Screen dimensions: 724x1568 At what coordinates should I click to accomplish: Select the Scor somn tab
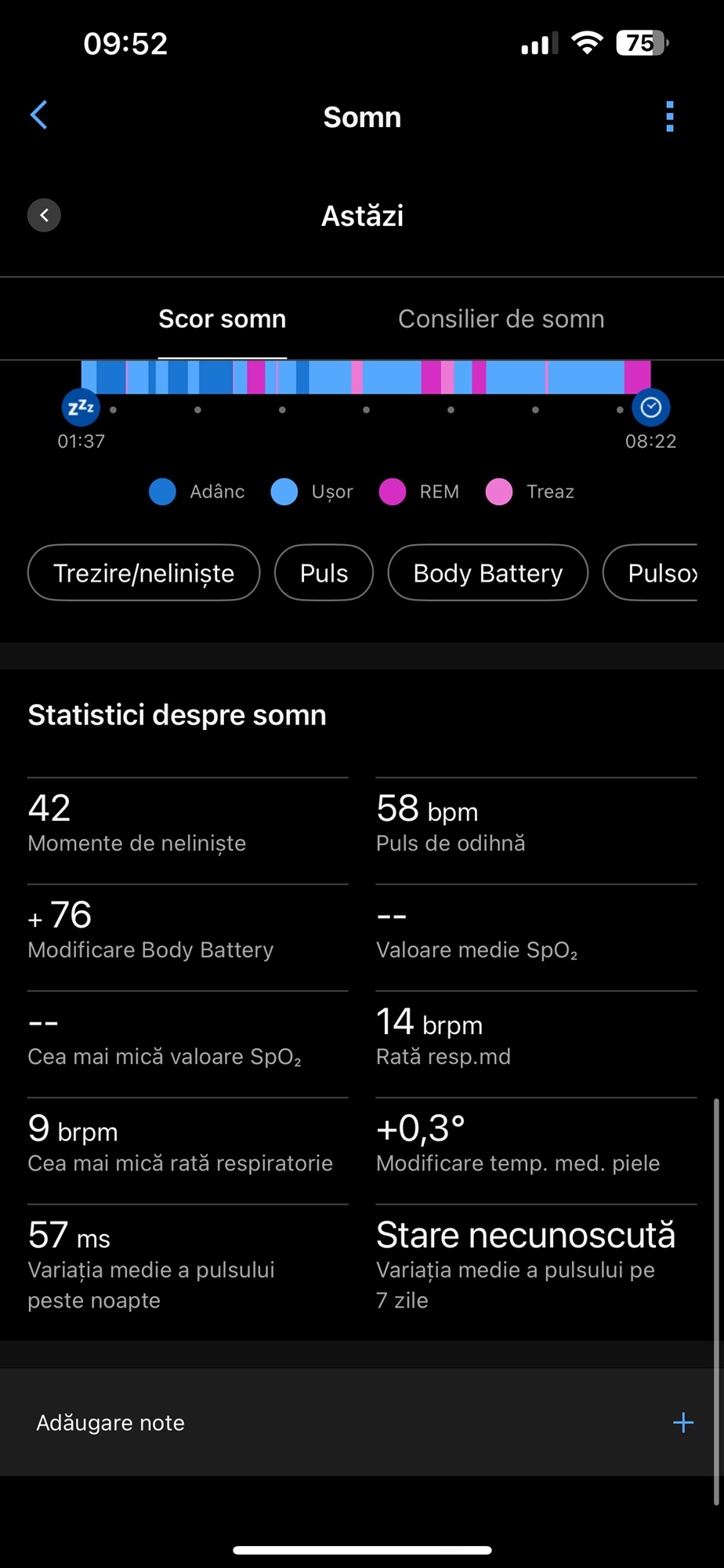click(x=223, y=319)
